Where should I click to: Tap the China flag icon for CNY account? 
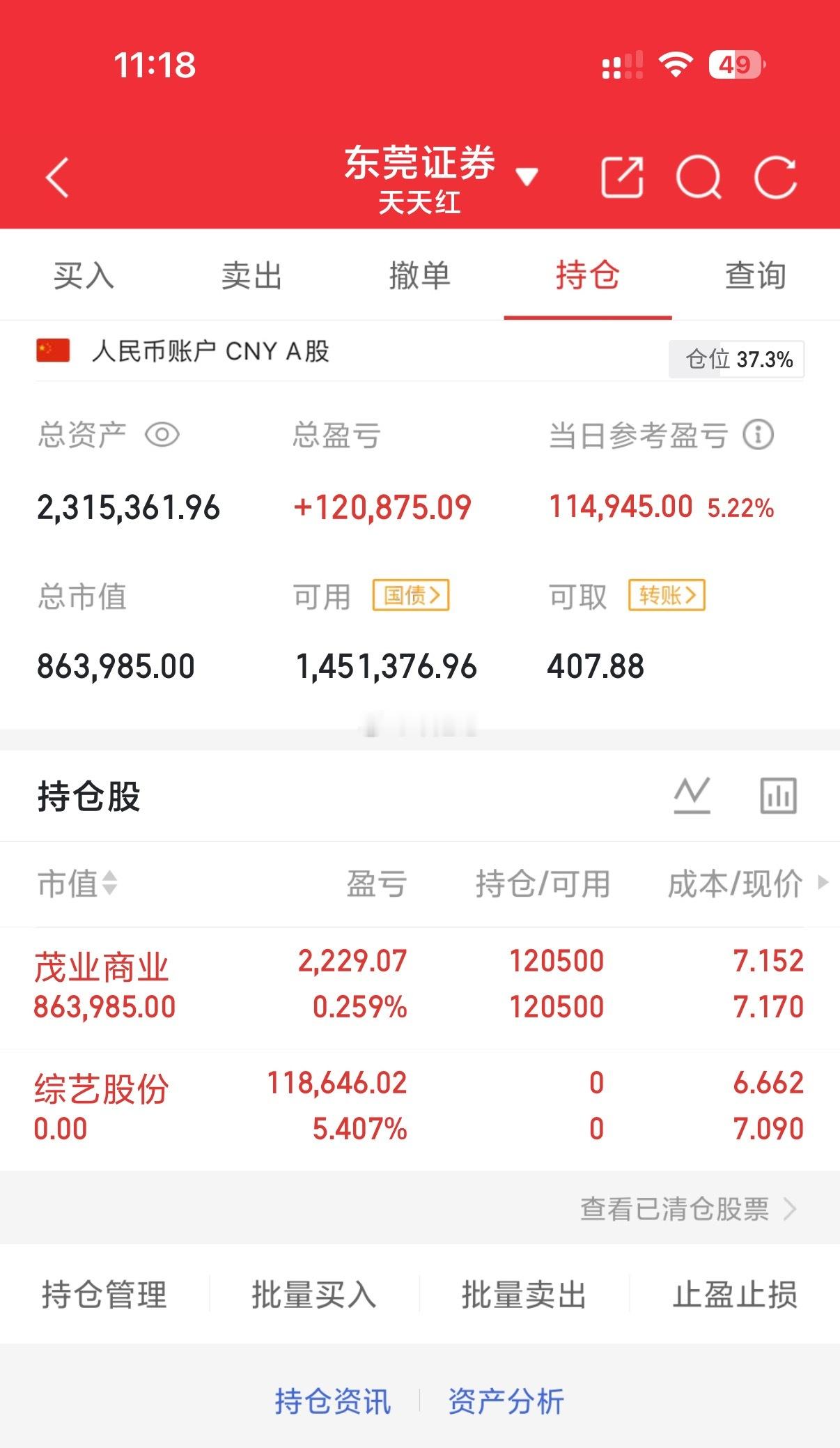(x=53, y=352)
